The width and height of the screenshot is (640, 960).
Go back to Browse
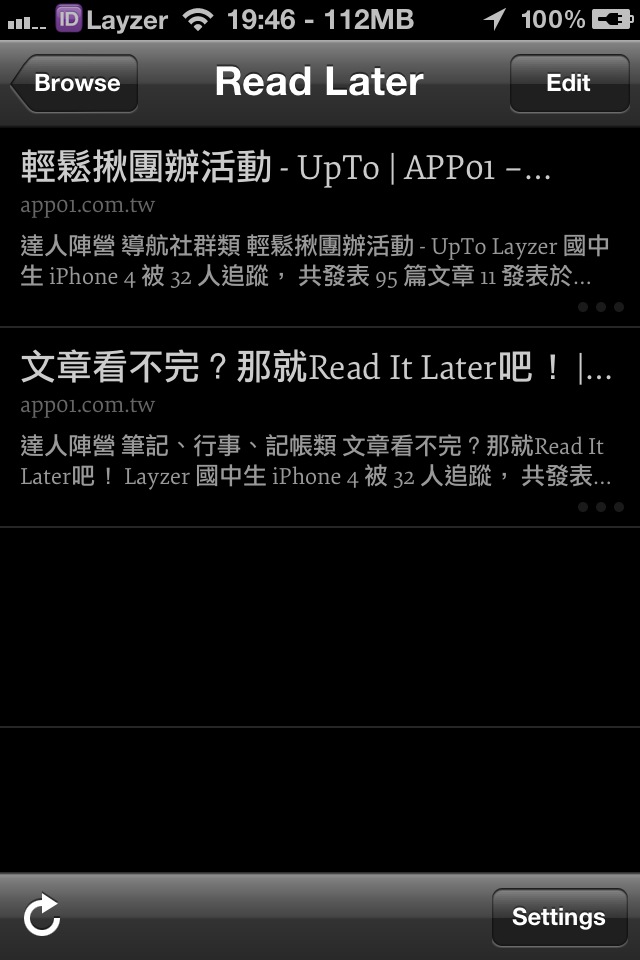pos(74,83)
